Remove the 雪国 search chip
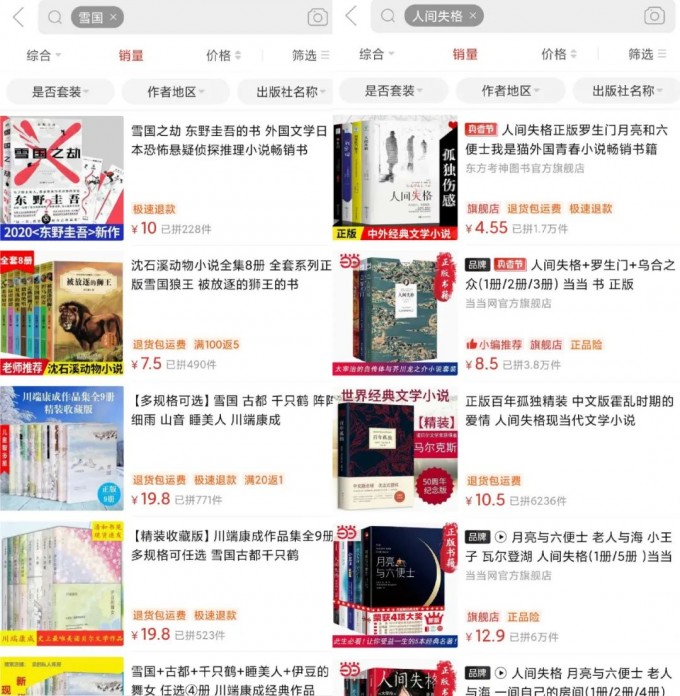Viewport: 680px width, 696px height. (x=113, y=17)
